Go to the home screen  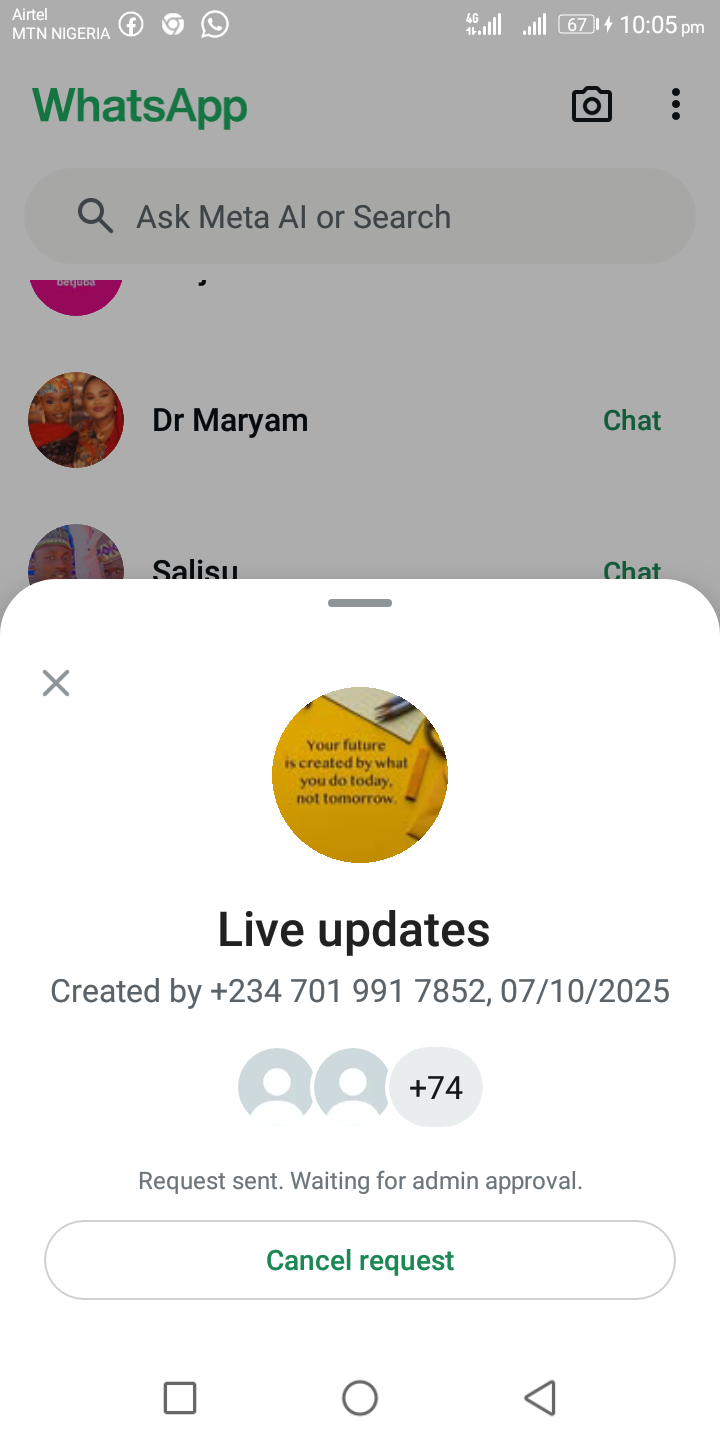(x=360, y=1397)
